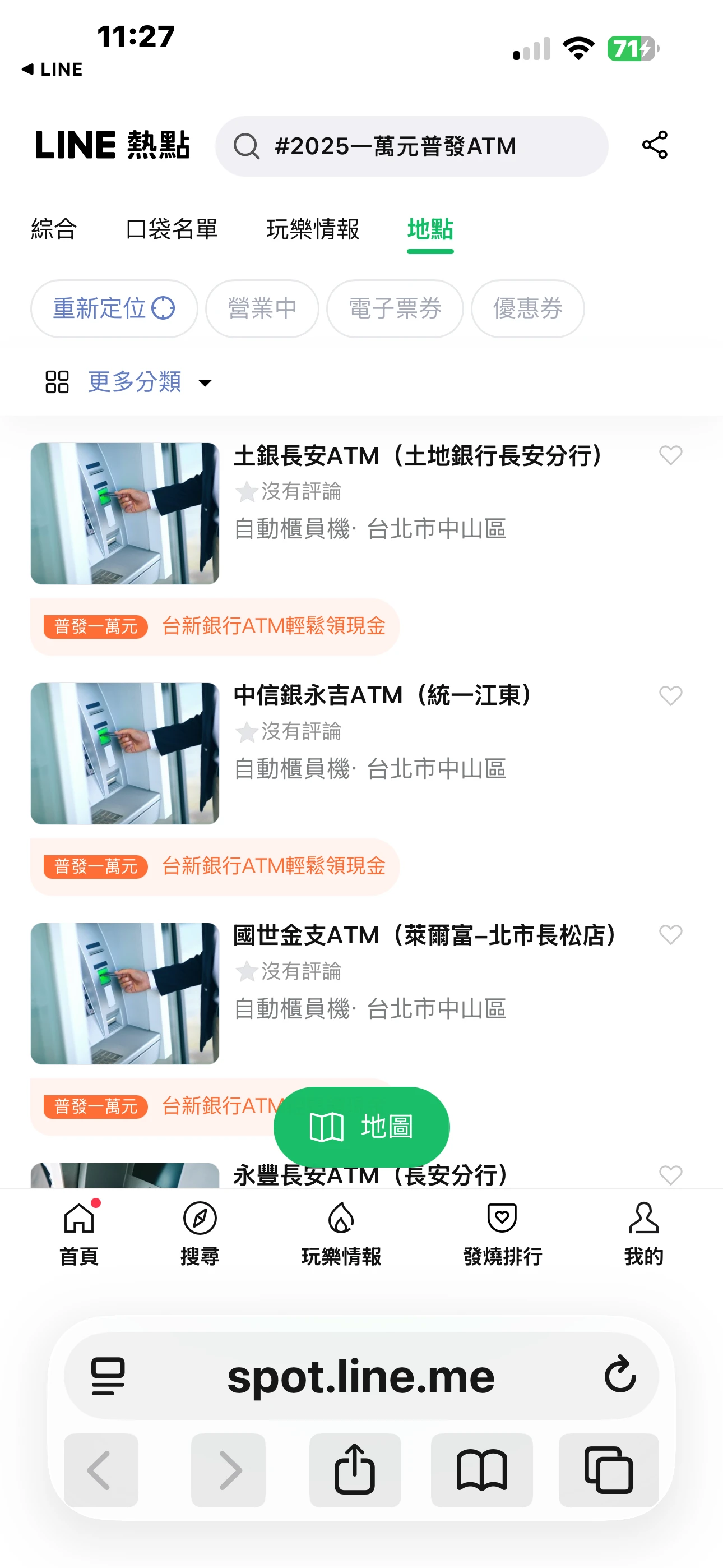
Task: Open 土銀長安ATM listing
Action: click(x=418, y=456)
